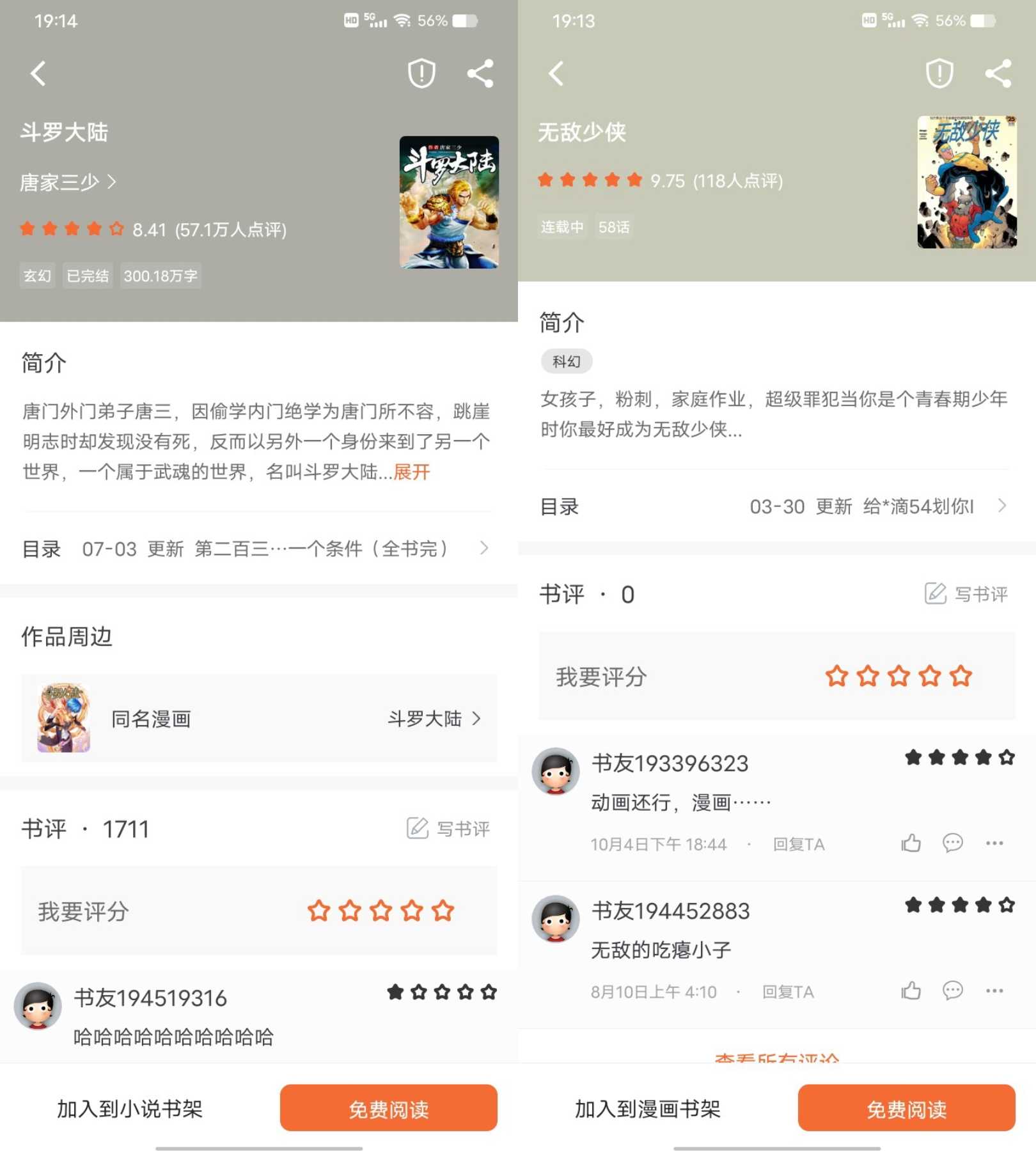Open the 无敌少侠 cover image
The width and height of the screenshot is (1036, 1151).
966,182
